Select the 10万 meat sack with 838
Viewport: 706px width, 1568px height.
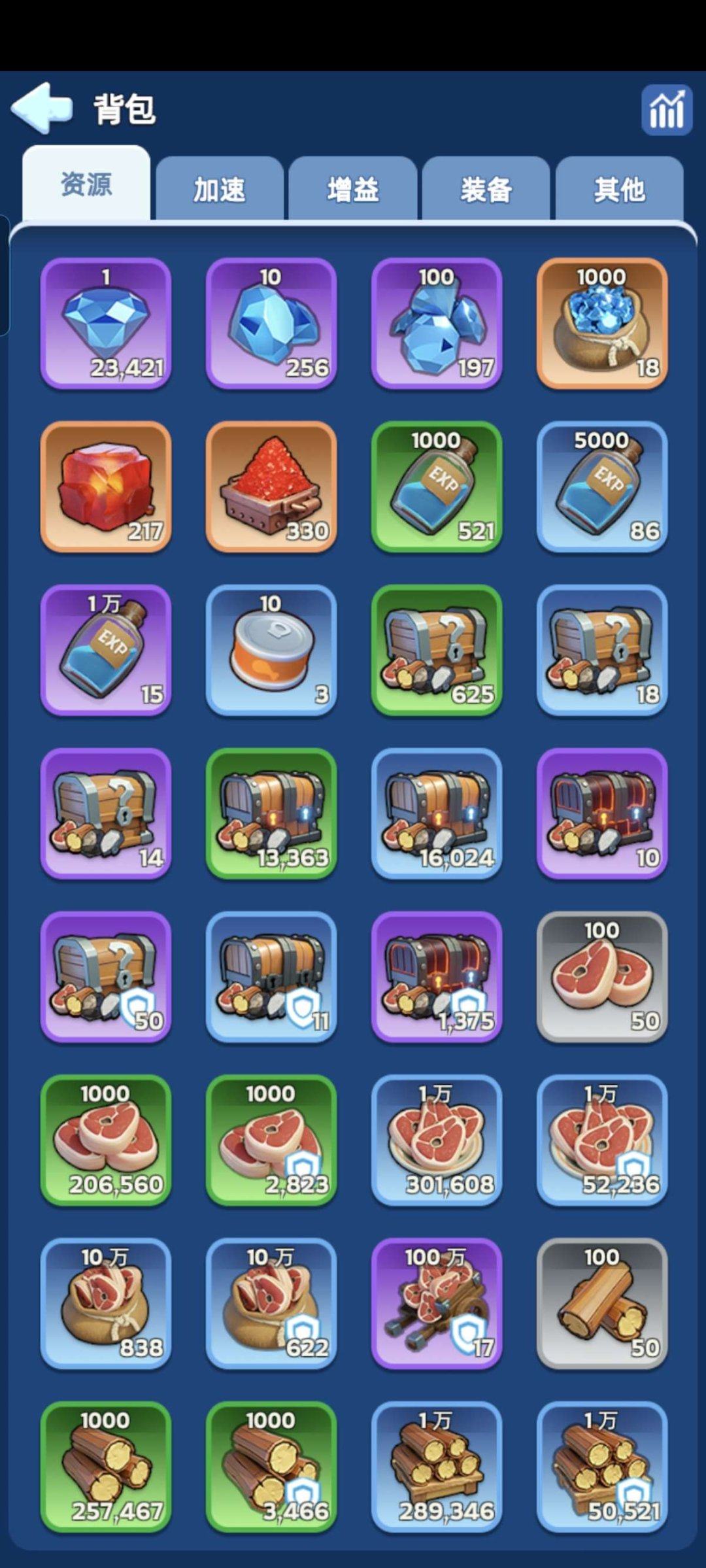pos(106,1304)
